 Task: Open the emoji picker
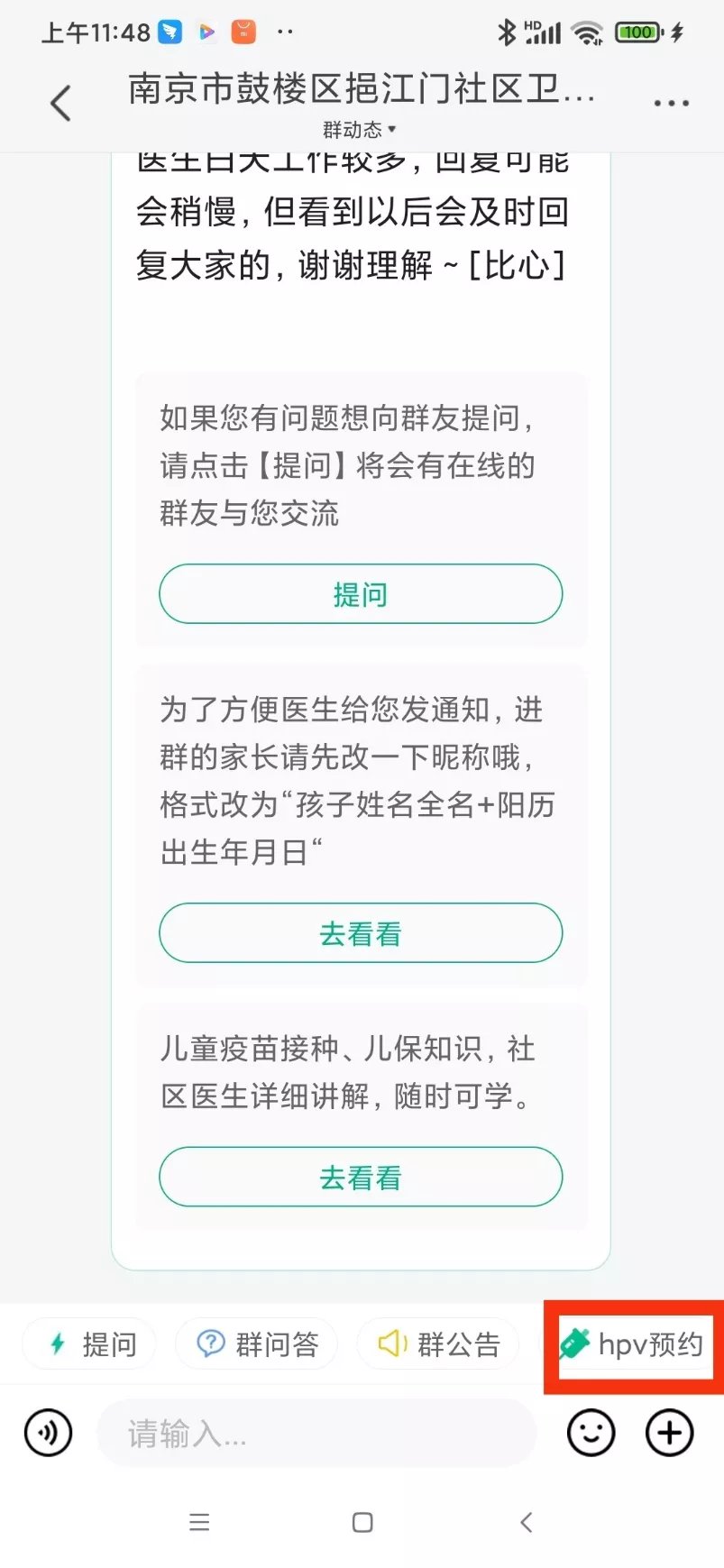tap(591, 1433)
